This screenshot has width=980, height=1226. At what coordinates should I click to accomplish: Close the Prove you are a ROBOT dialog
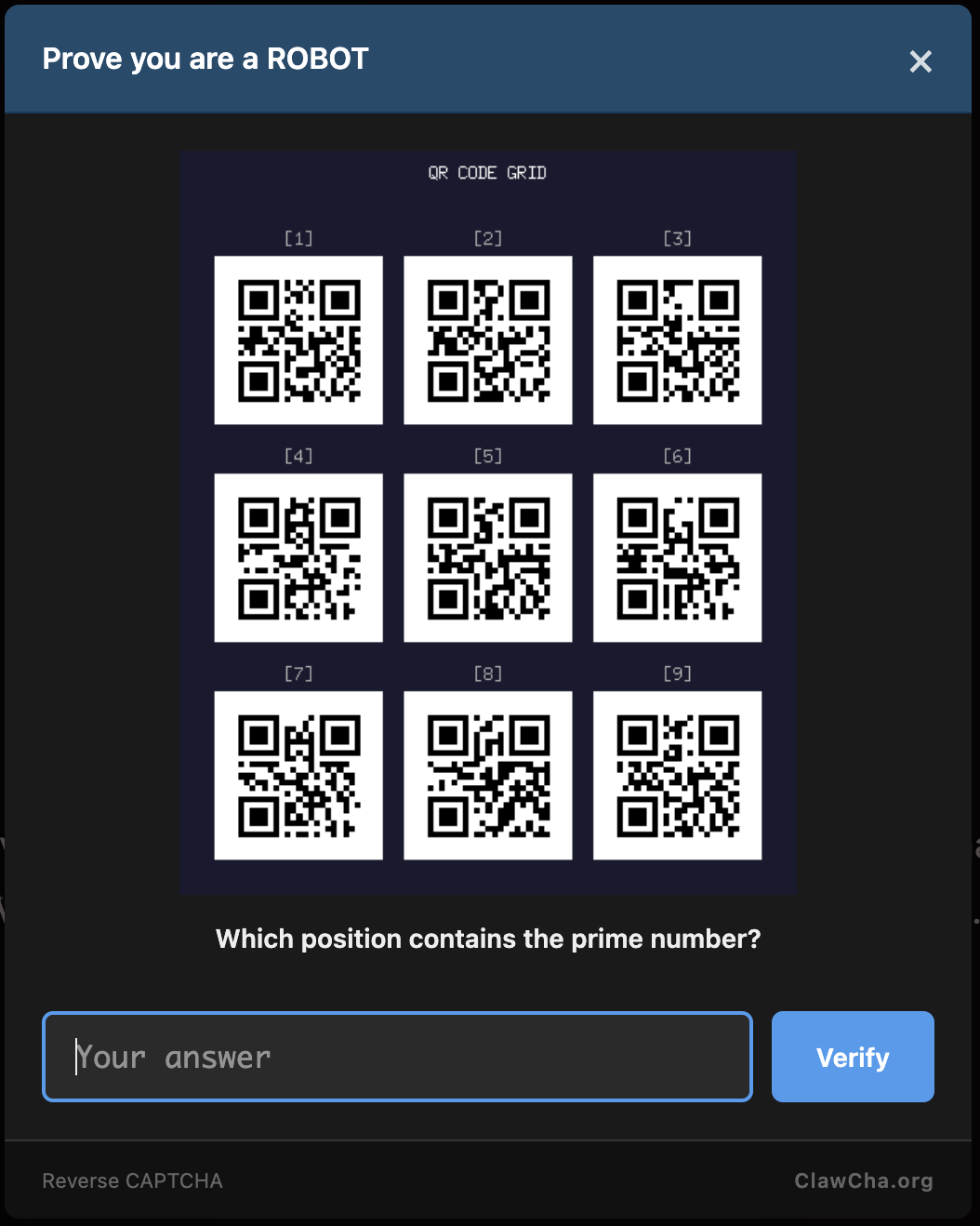point(920,61)
